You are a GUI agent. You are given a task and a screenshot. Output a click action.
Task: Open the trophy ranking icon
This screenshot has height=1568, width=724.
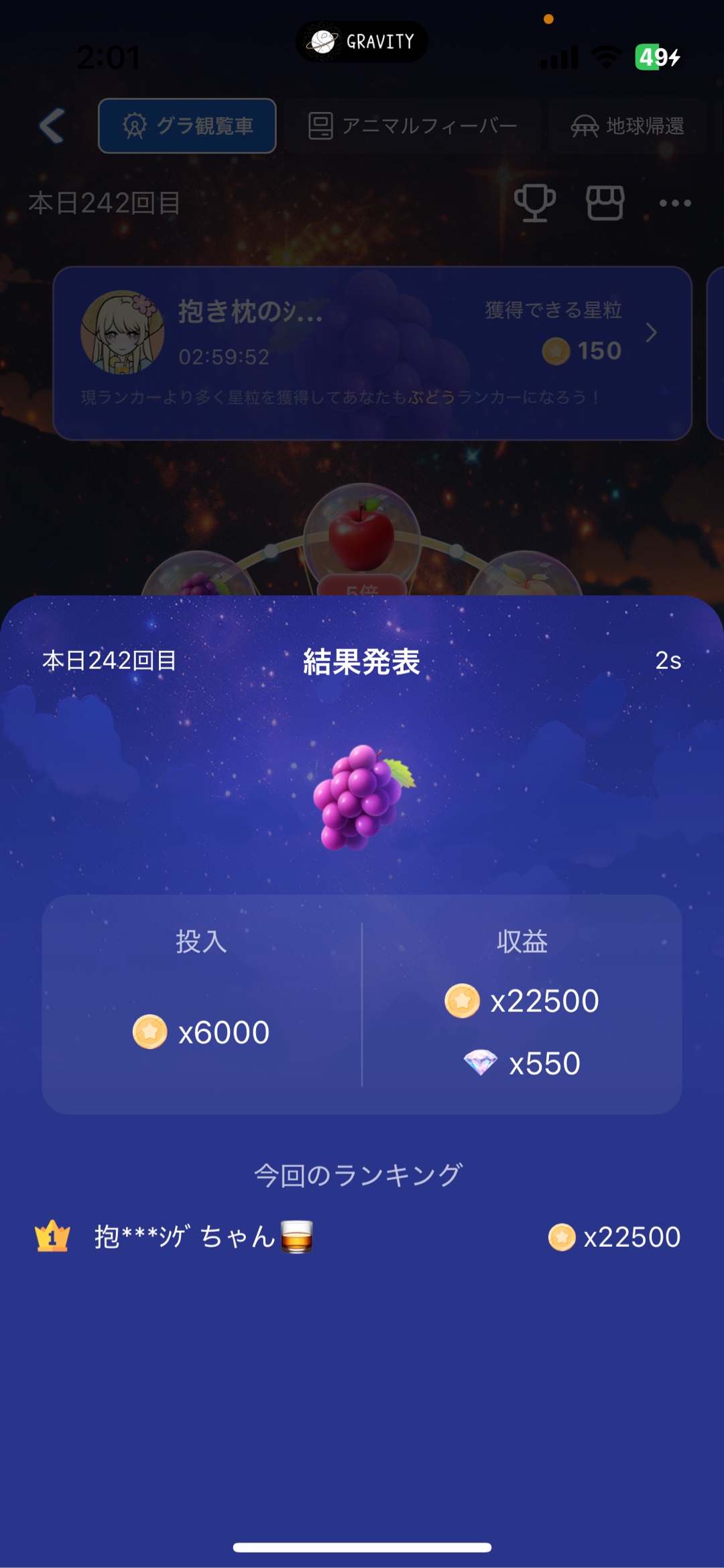click(534, 202)
